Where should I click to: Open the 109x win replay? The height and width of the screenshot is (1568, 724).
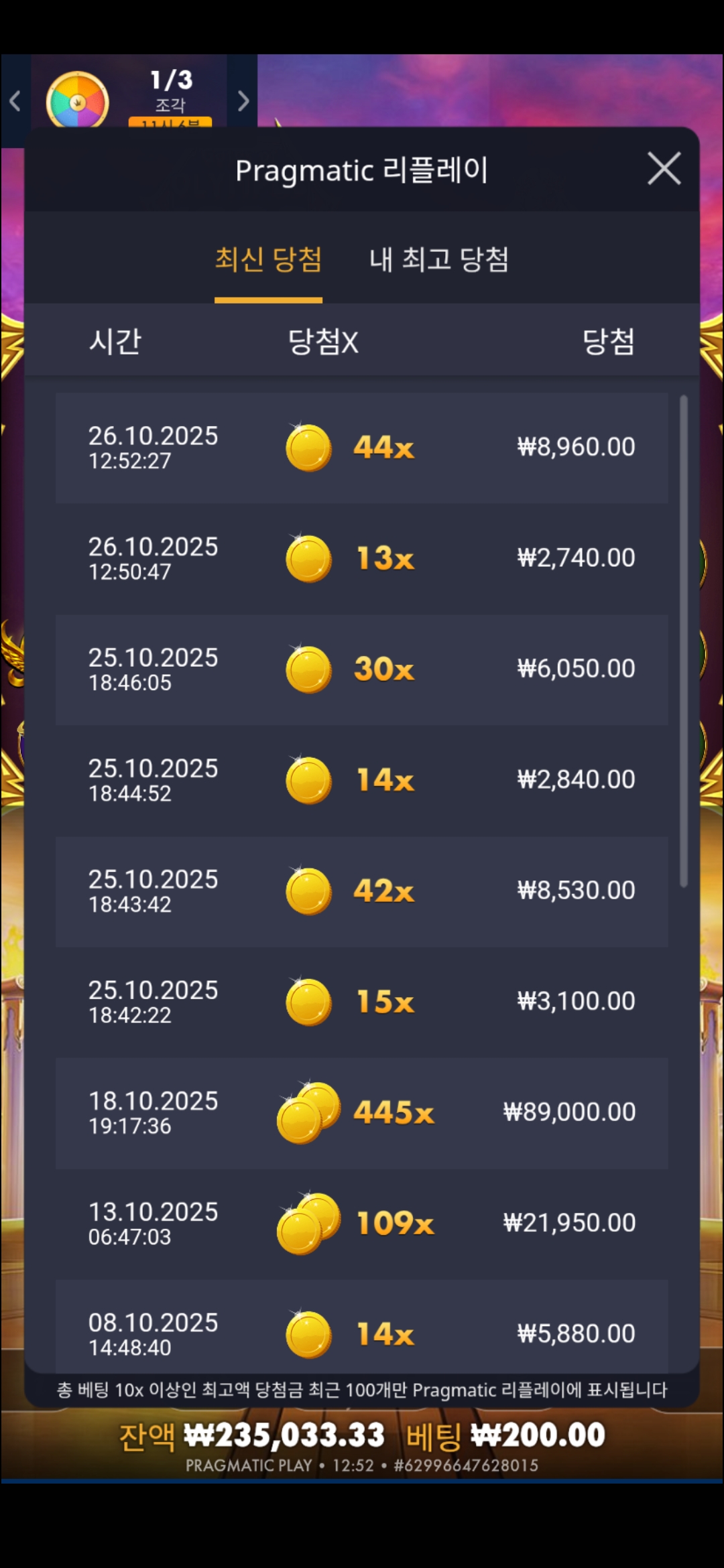click(x=361, y=1224)
